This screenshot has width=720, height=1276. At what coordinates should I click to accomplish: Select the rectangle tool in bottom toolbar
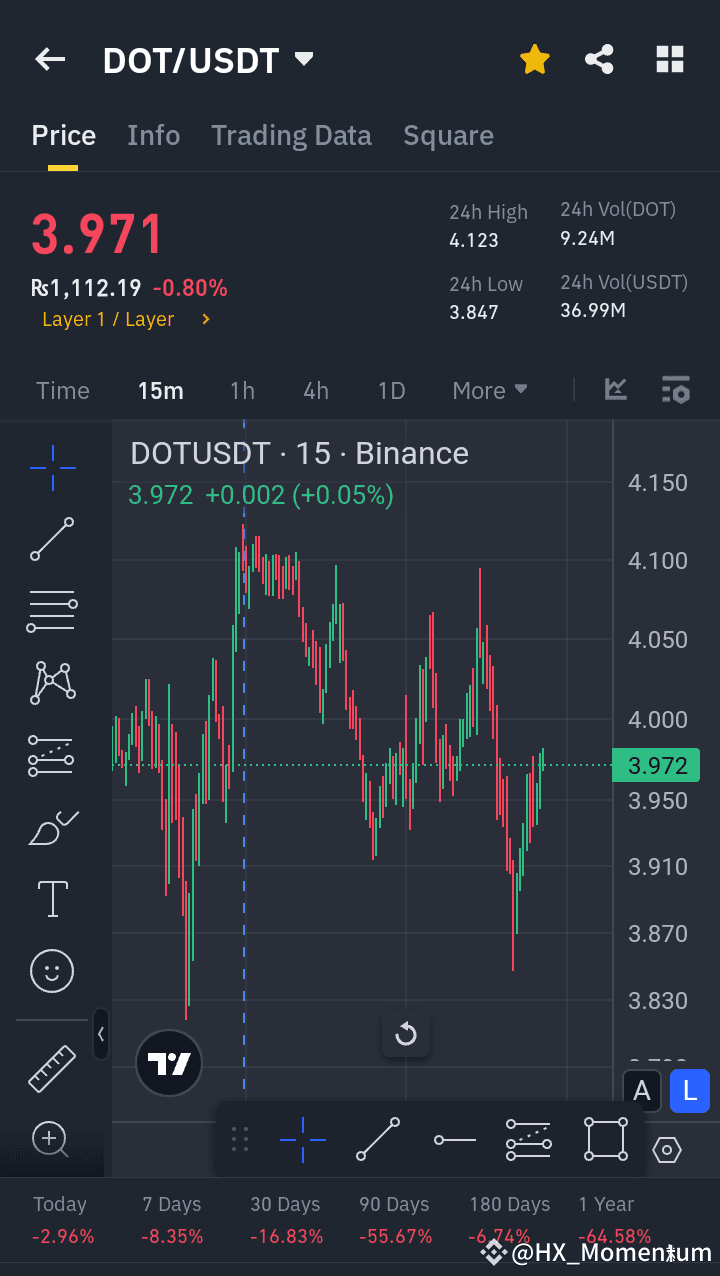pos(605,1139)
